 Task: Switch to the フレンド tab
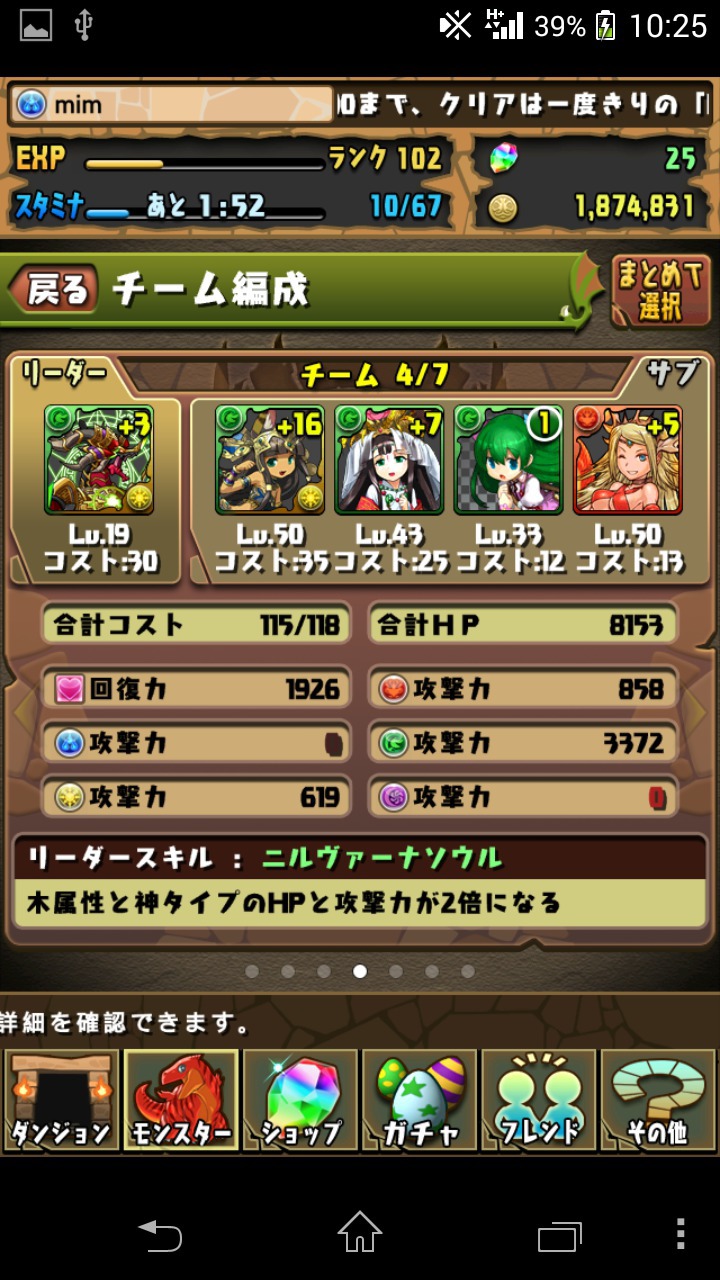pos(538,1100)
